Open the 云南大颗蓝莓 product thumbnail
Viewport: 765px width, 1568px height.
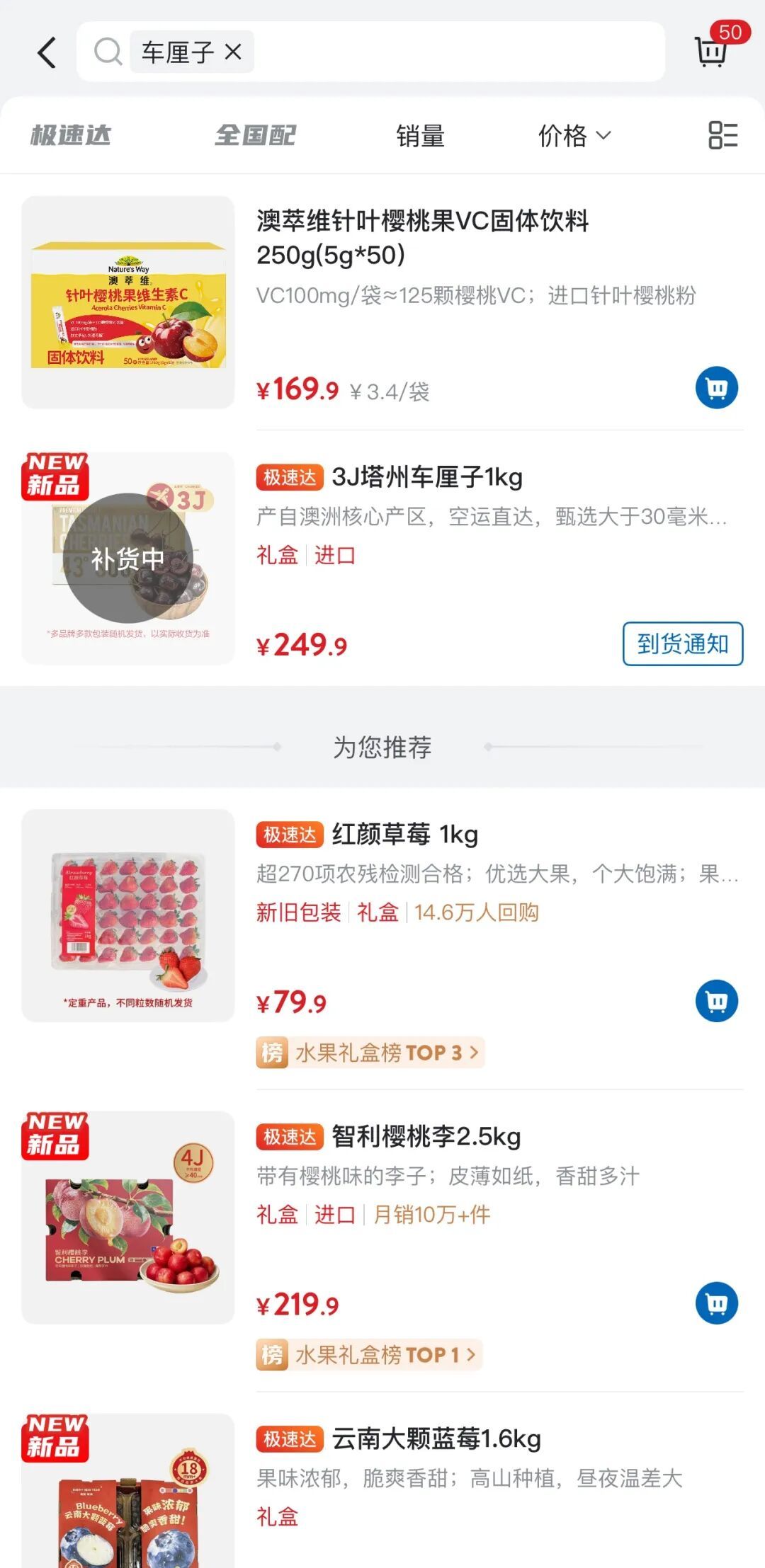(x=127, y=1508)
